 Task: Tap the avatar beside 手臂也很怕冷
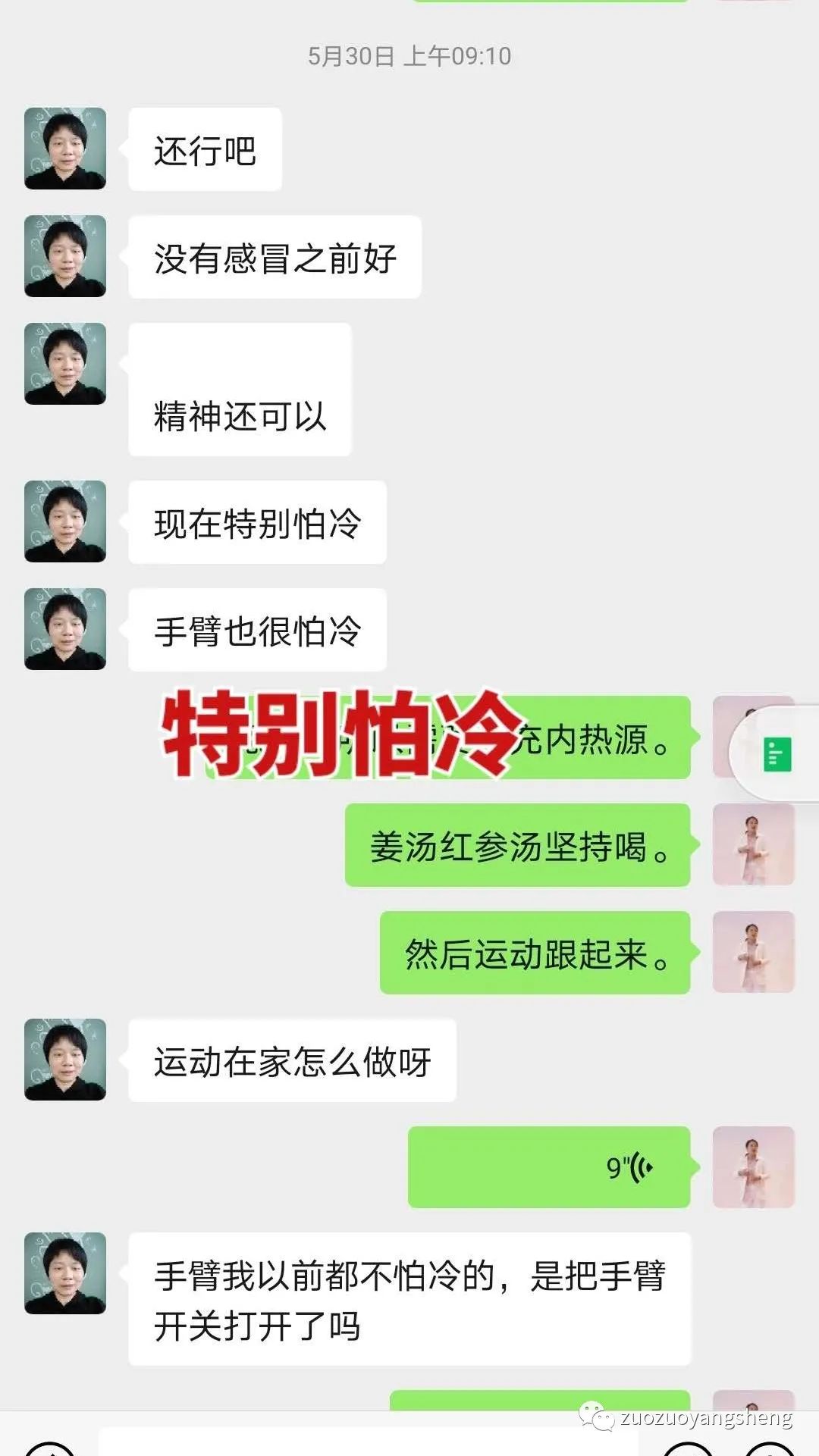pyautogui.click(x=64, y=629)
